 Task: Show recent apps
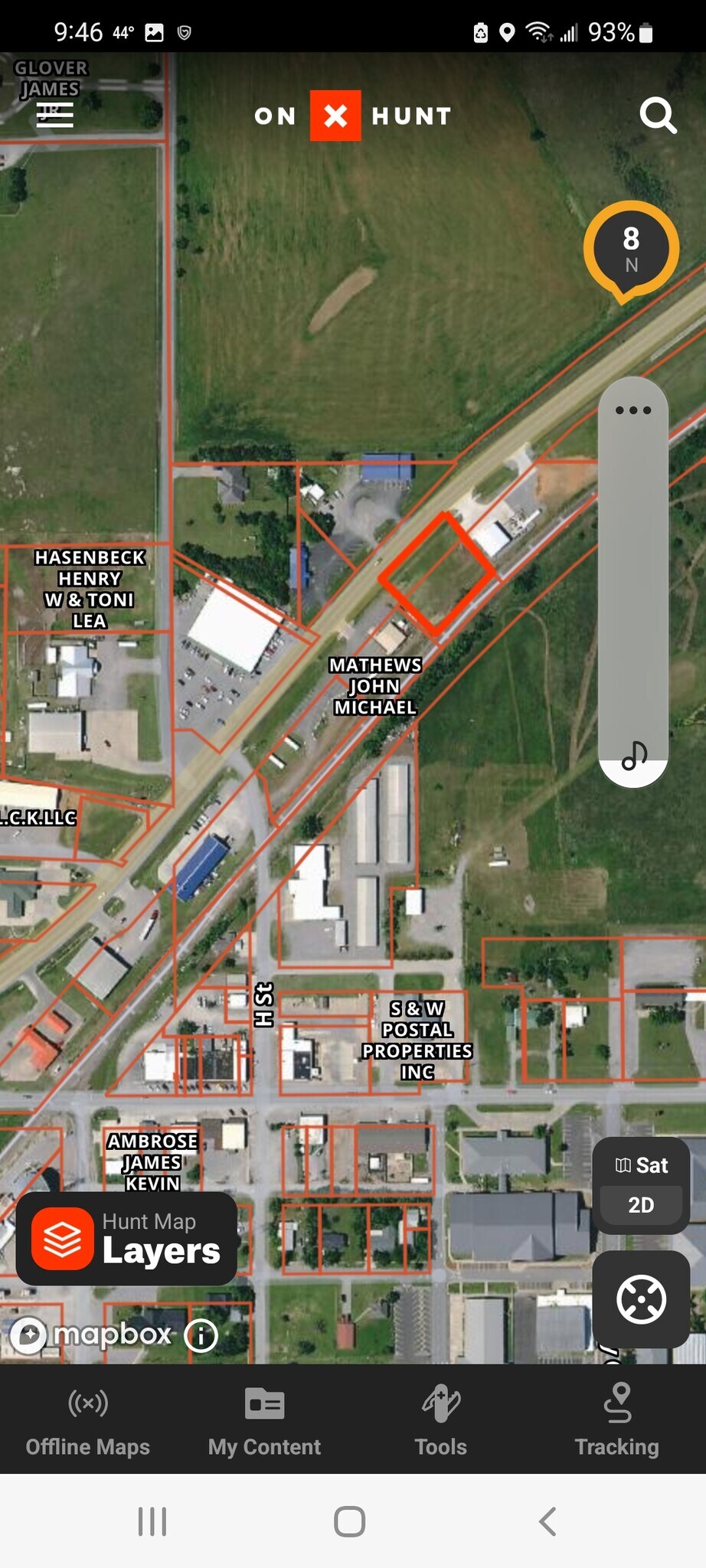pos(152,1521)
